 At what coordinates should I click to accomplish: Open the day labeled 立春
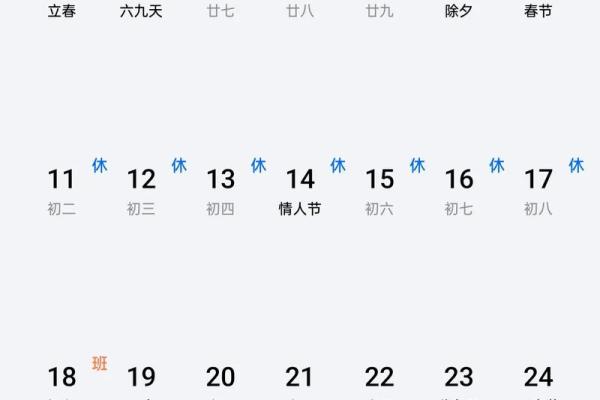coord(62,12)
